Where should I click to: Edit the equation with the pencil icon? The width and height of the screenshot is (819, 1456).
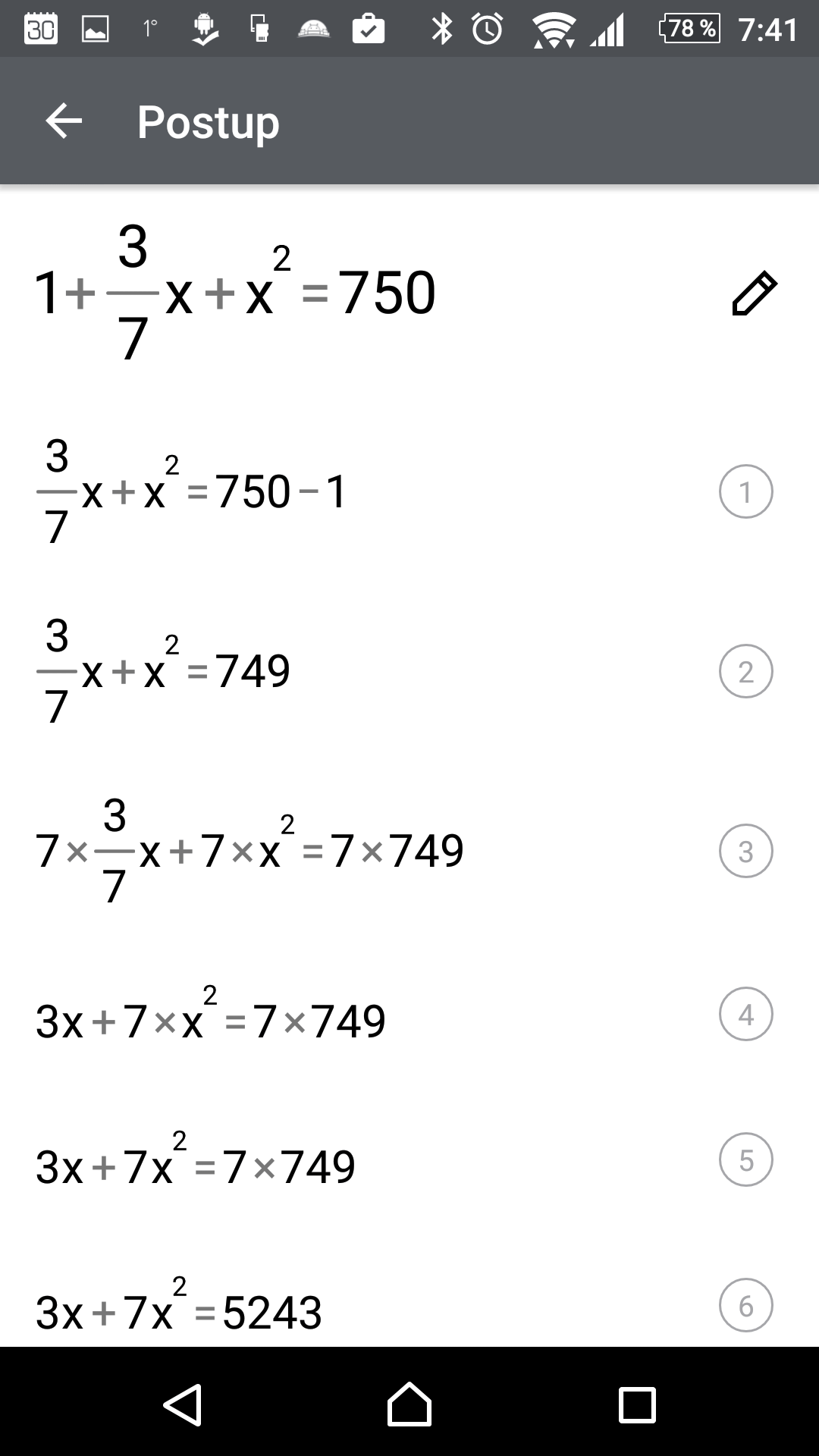coord(755,293)
